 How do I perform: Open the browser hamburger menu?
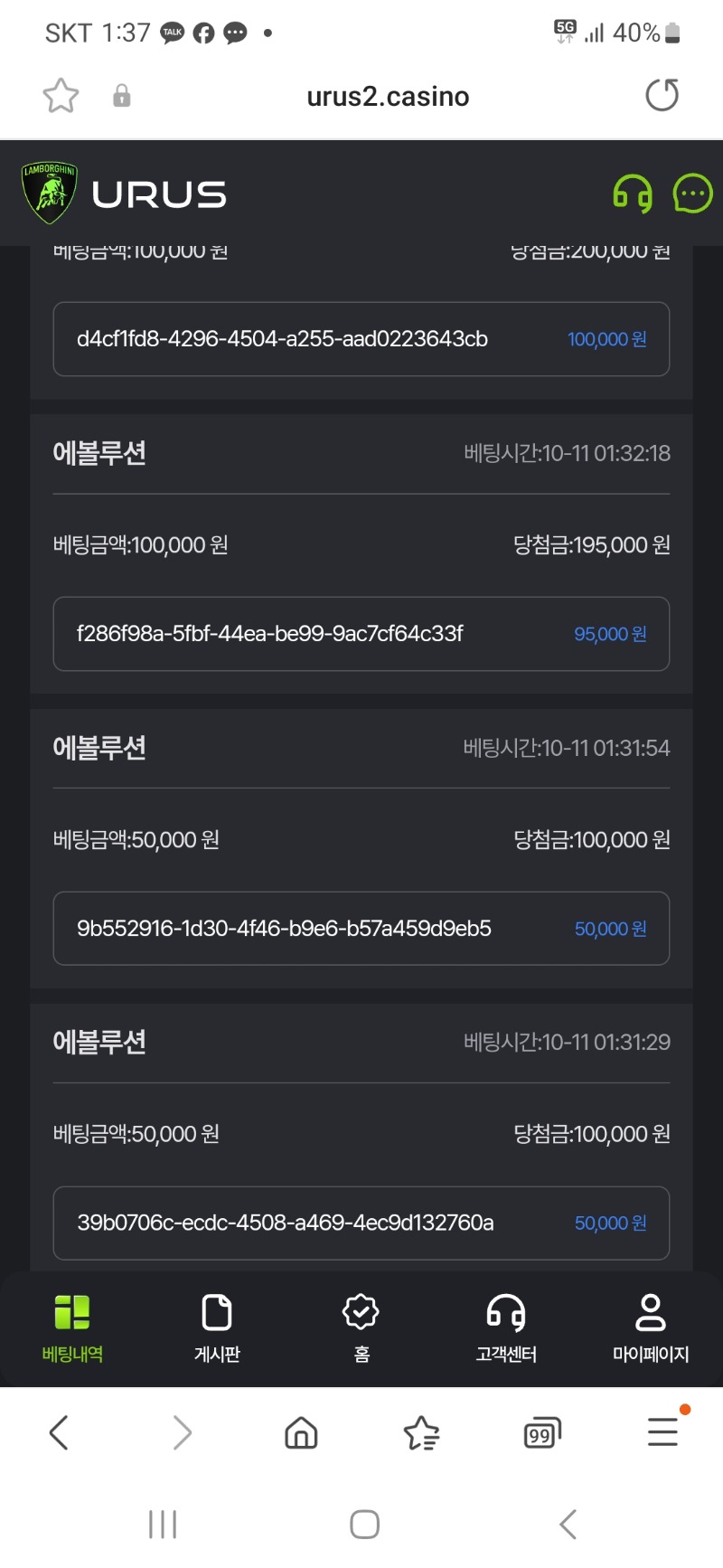coord(663,1431)
